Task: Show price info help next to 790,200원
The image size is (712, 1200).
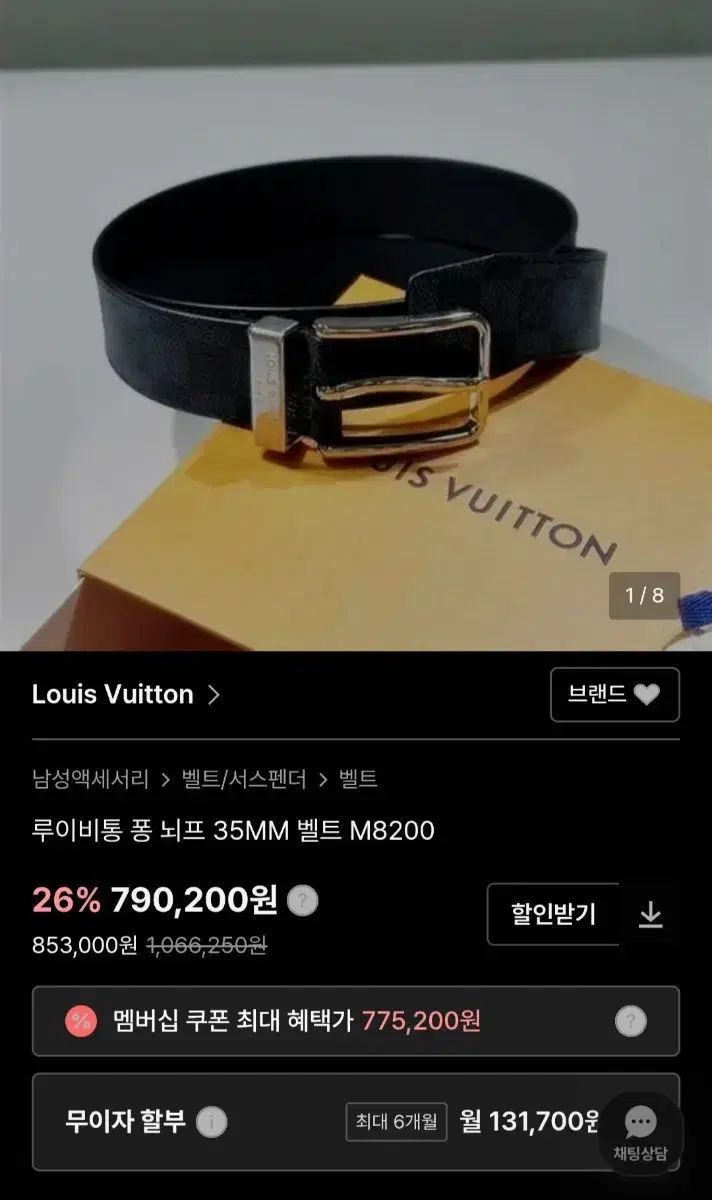Action: coord(302,901)
